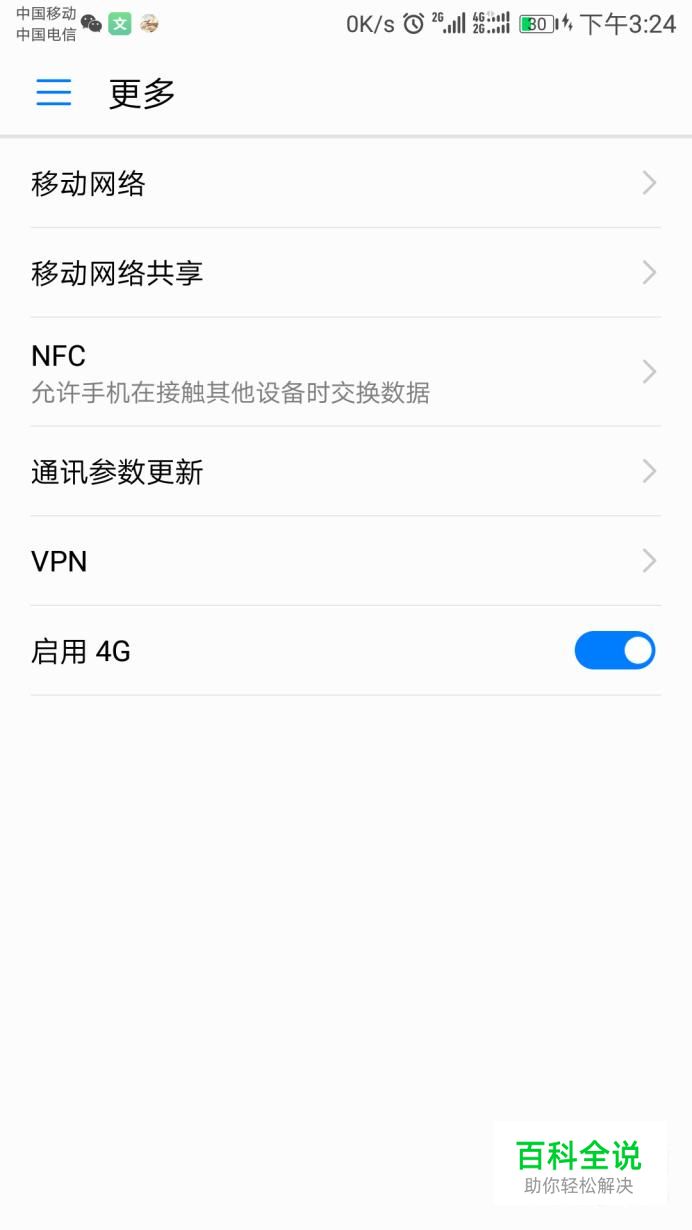Image resolution: width=692 pixels, height=1230 pixels.
Task: Open 移动网络共享 tethering settings
Action: (345, 272)
